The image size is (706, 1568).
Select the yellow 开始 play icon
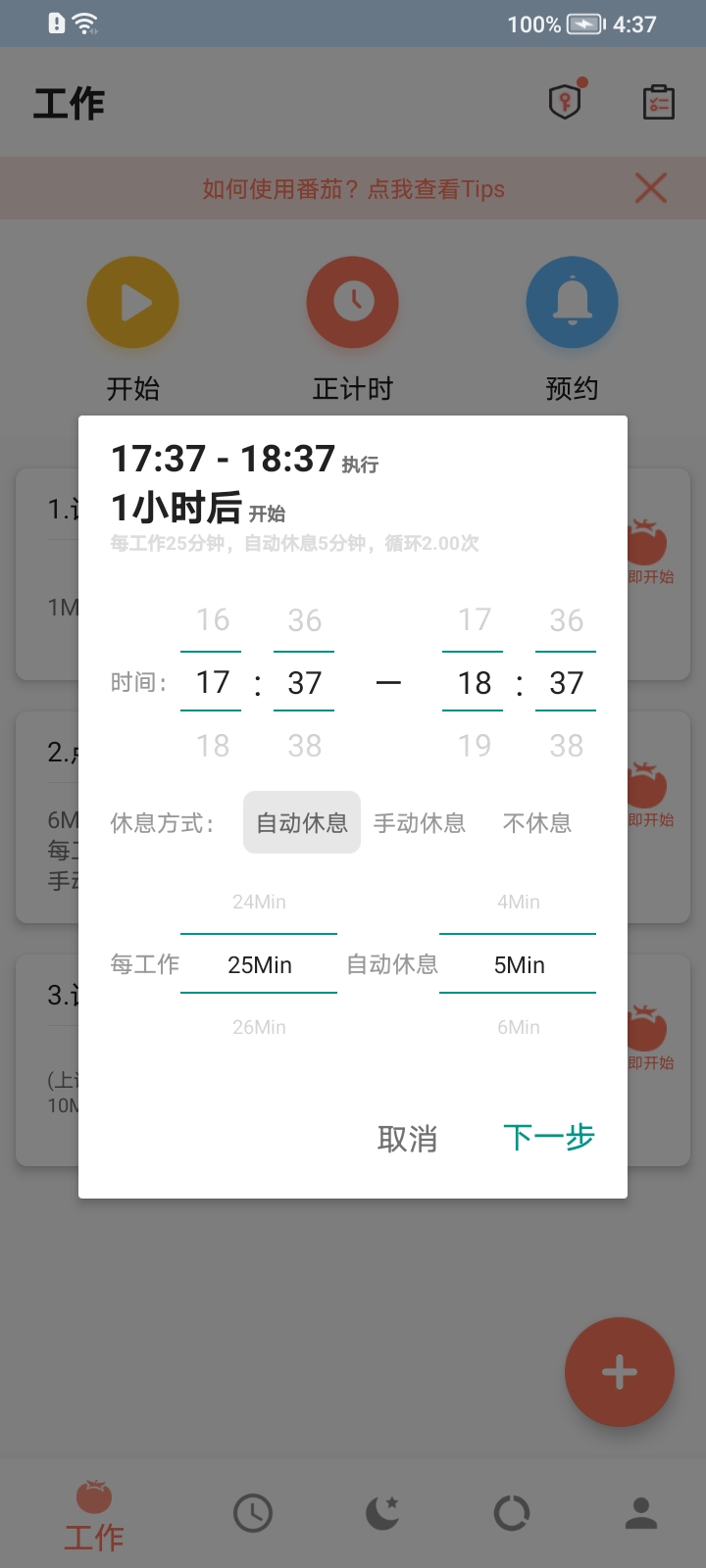point(132,302)
